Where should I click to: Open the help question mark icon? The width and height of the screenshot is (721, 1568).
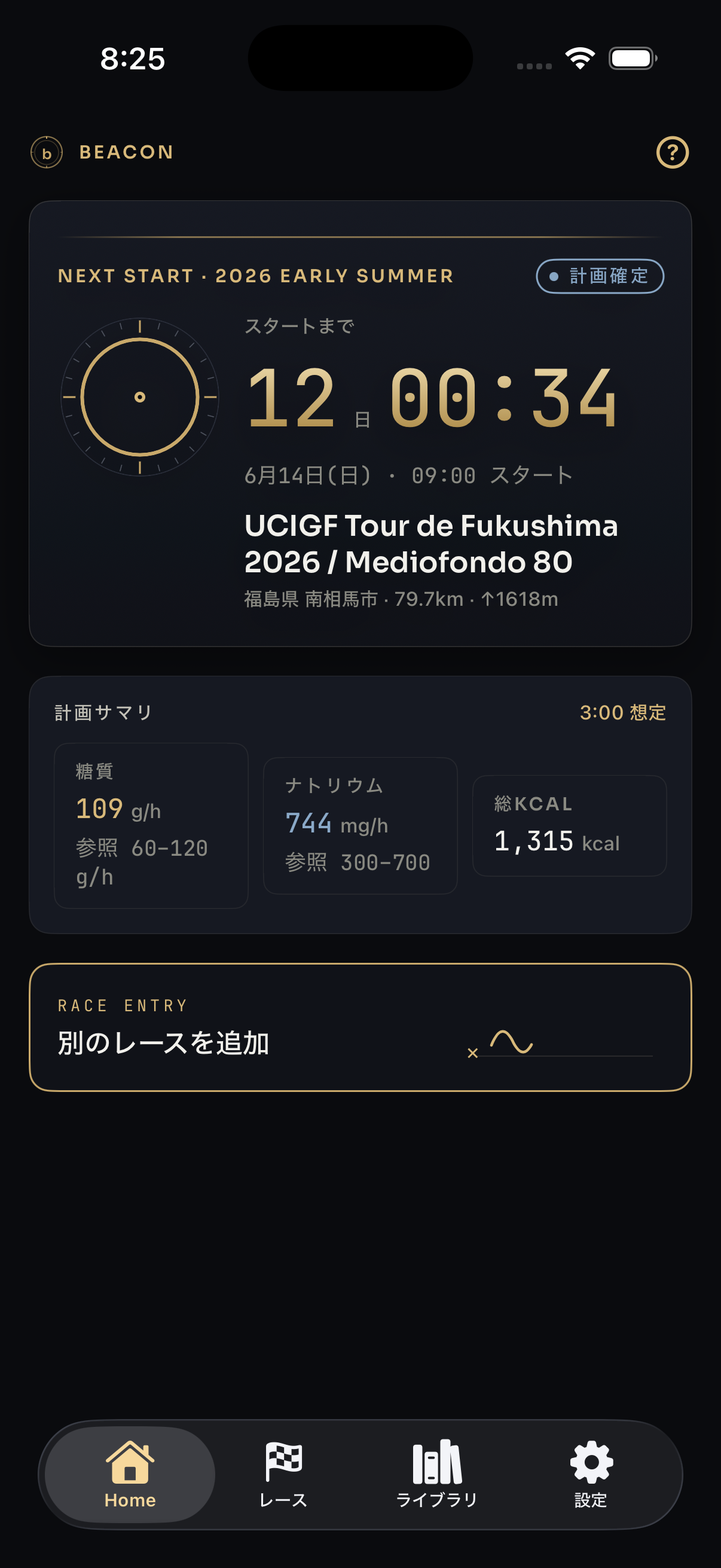672,152
